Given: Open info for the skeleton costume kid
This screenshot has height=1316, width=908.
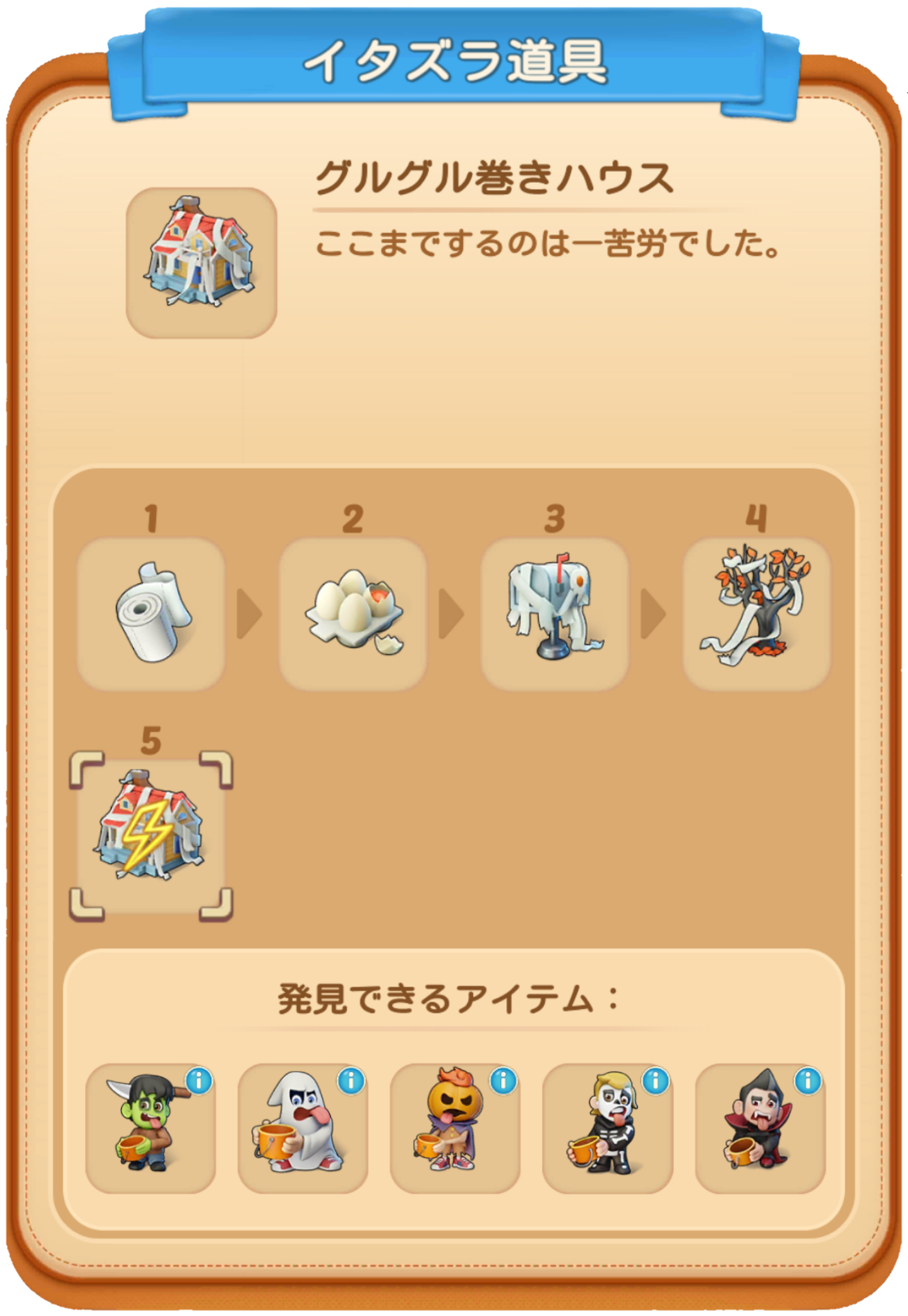Looking at the screenshot, I should (656, 1080).
